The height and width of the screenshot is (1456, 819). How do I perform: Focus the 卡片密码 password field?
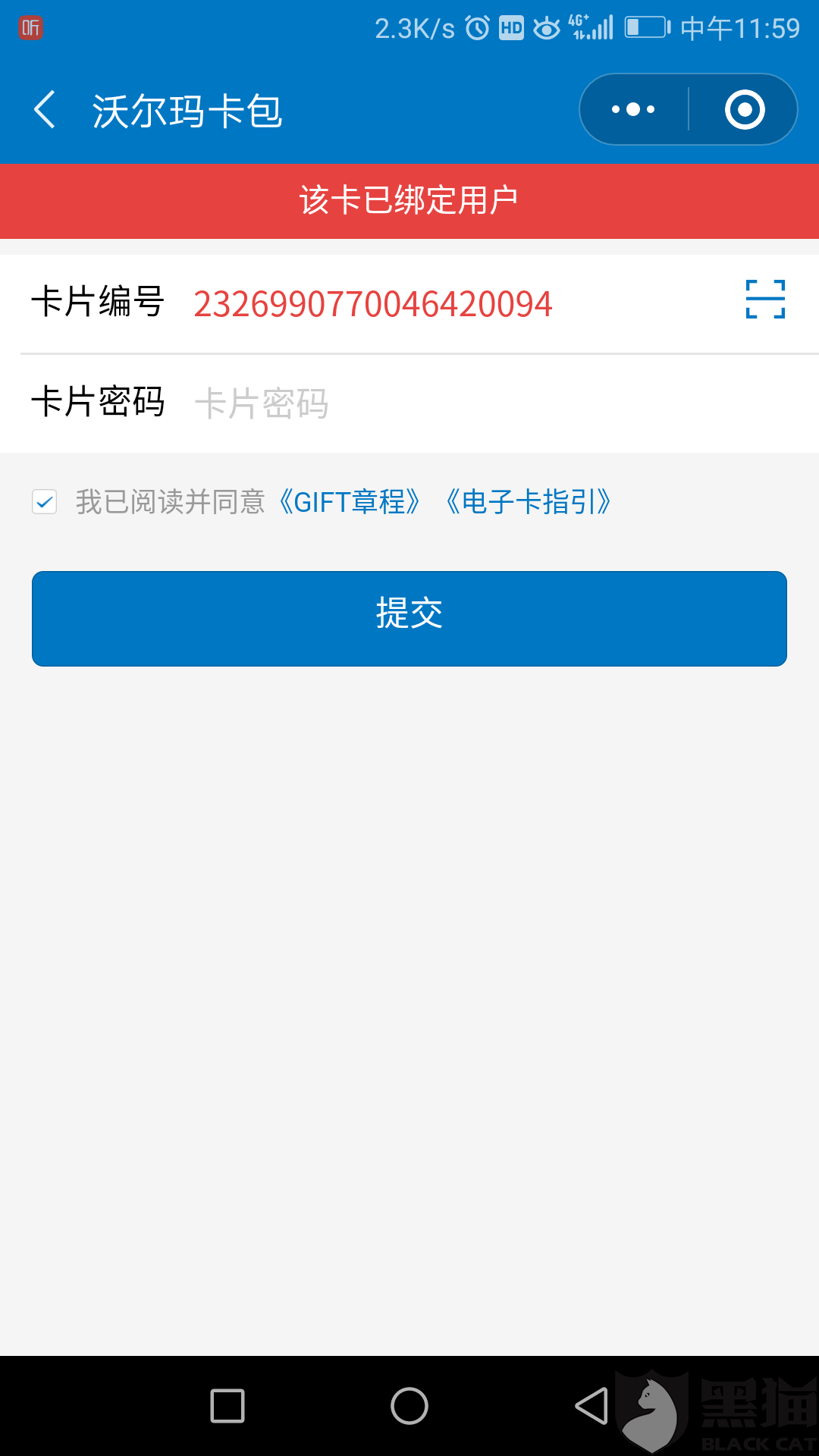(x=455, y=403)
